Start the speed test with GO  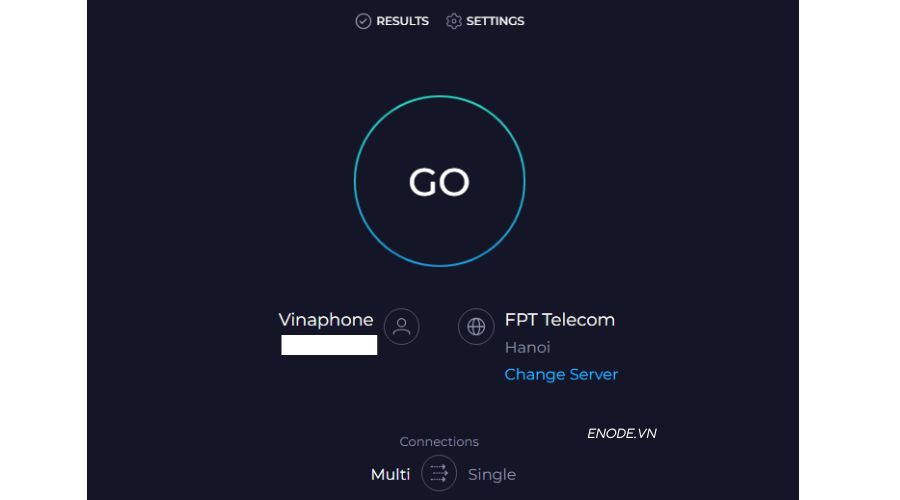coord(439,182)
